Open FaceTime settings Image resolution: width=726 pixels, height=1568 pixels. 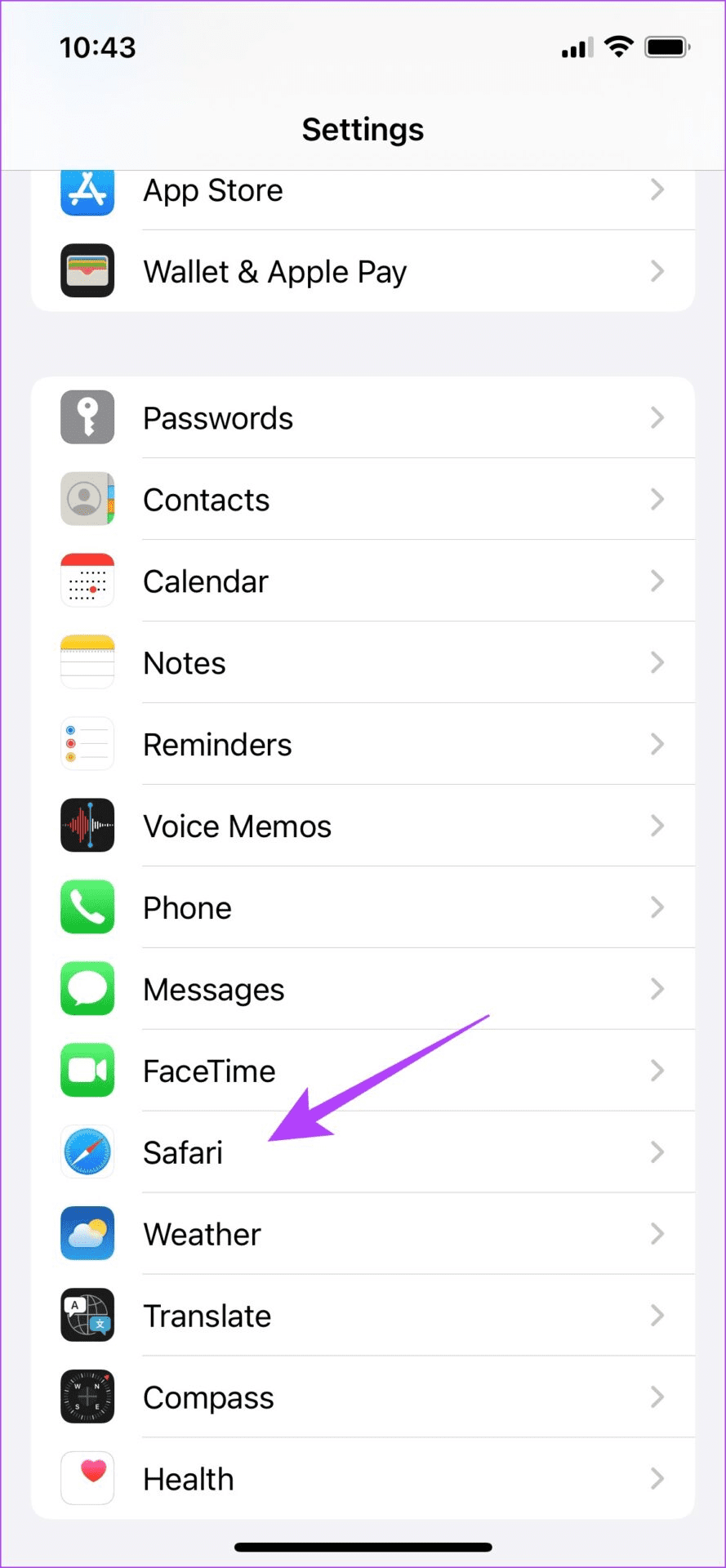363,1071
